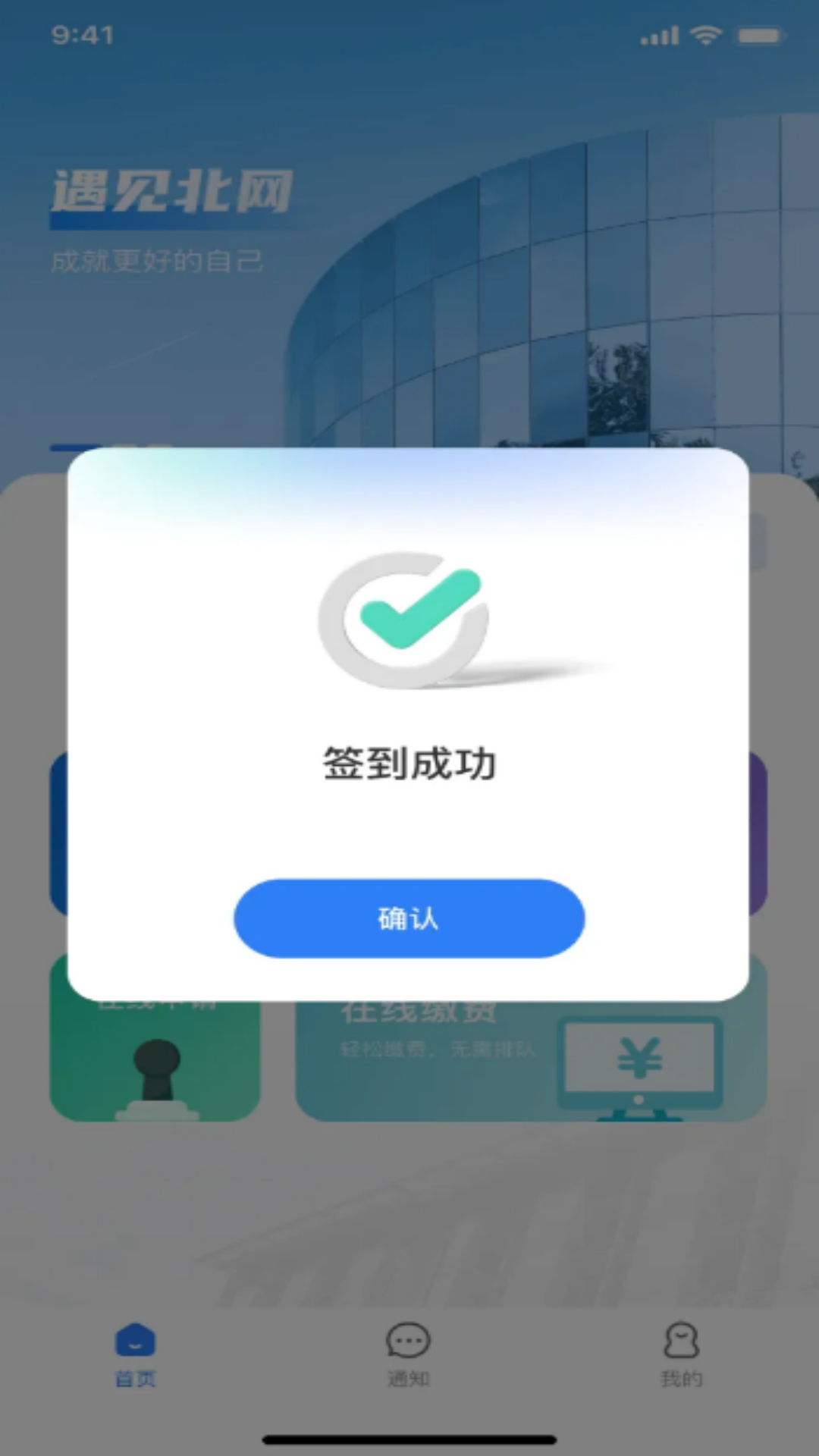Tap the home indicator bar at bottom
Image resolution: width=819 pixels, height=1456 pixels.
(409, 1439)
